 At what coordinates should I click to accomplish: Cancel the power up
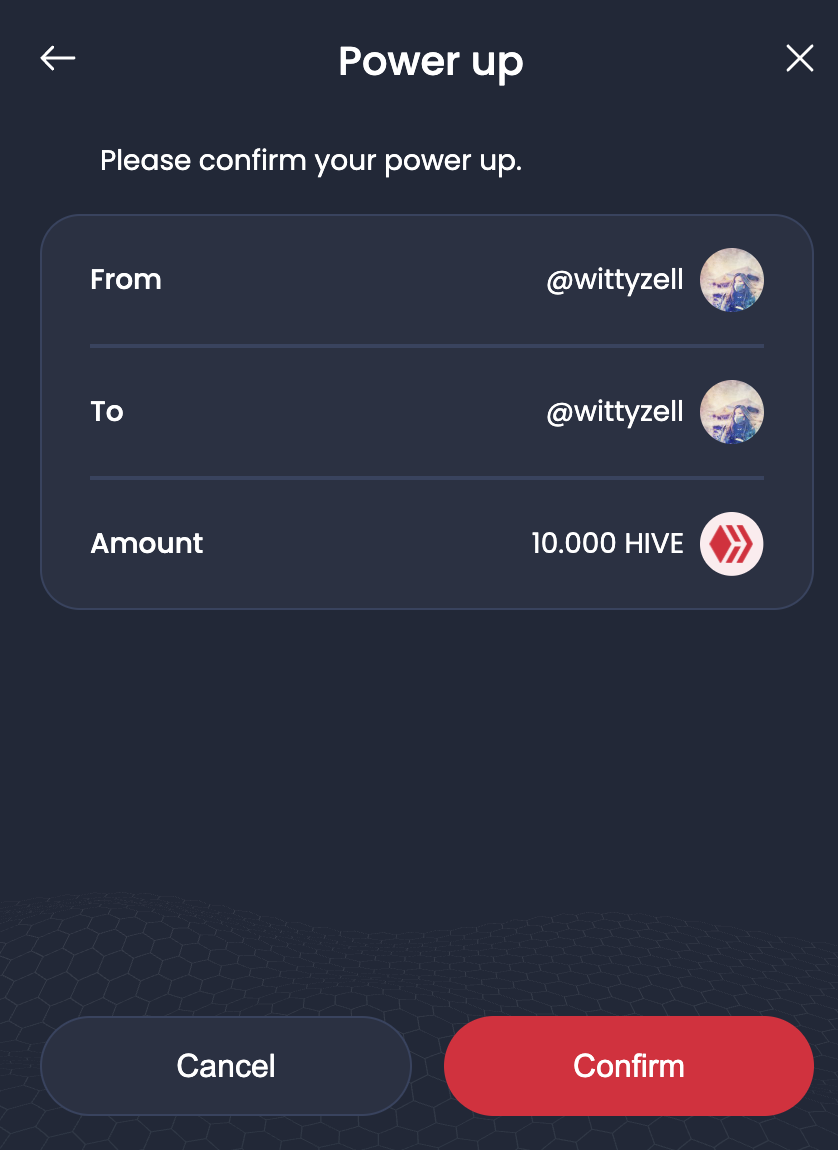pos(226,1066)
